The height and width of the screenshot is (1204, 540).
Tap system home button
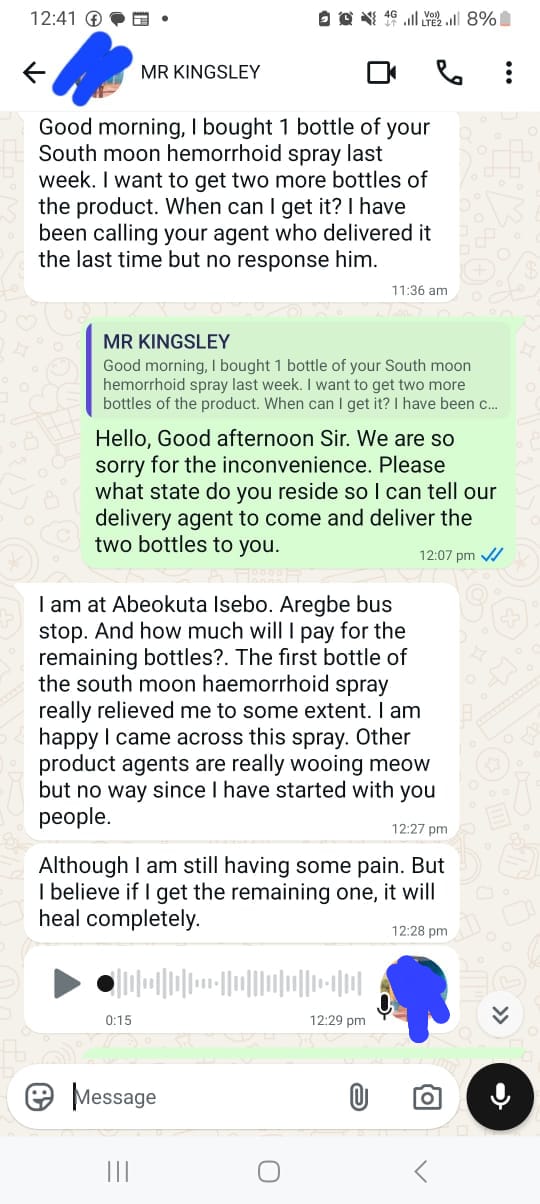(269, 1171)
